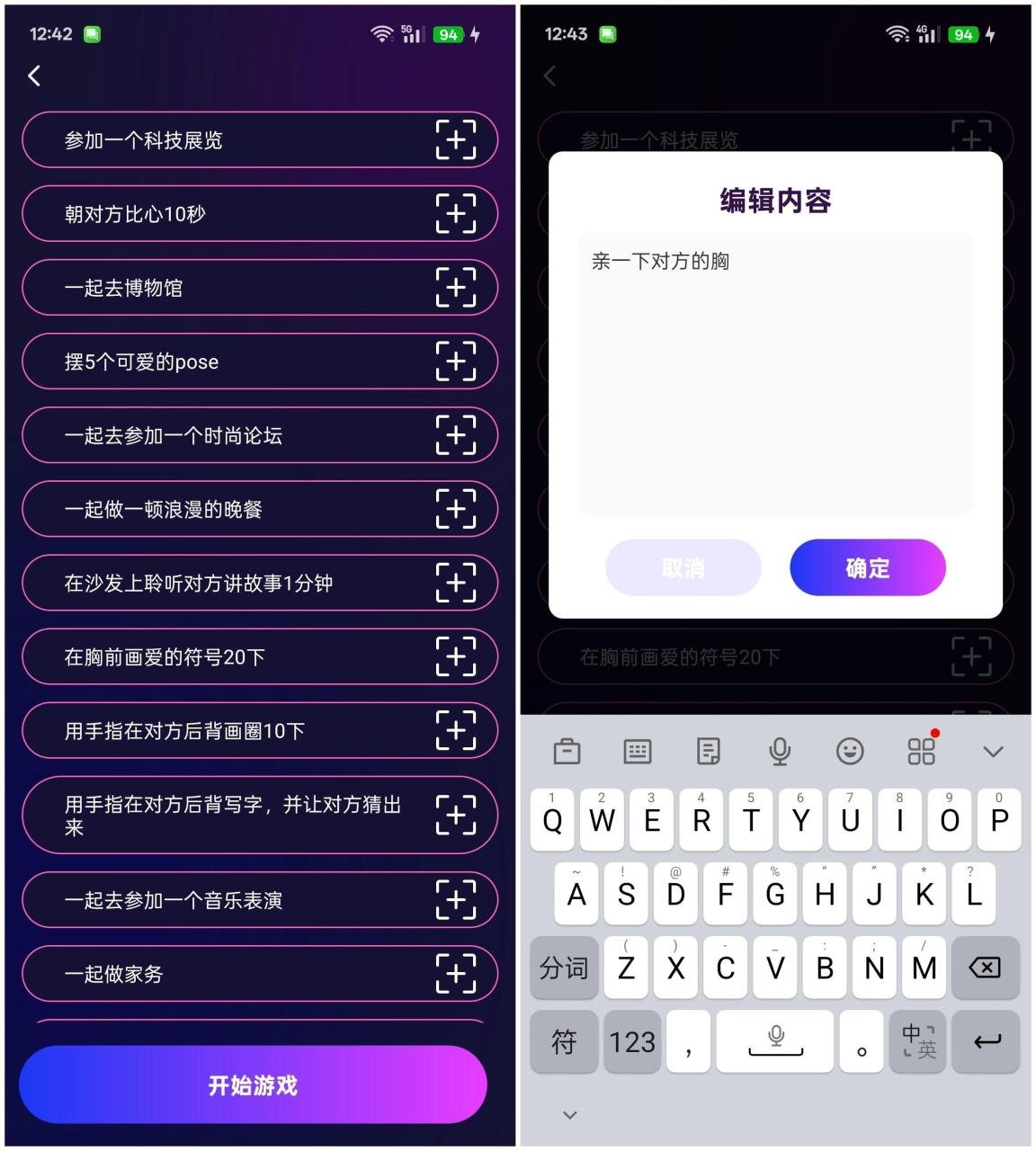Open the 符 symbols key
Viewport: 1036px width, 1151px height.
point(564,1041)
